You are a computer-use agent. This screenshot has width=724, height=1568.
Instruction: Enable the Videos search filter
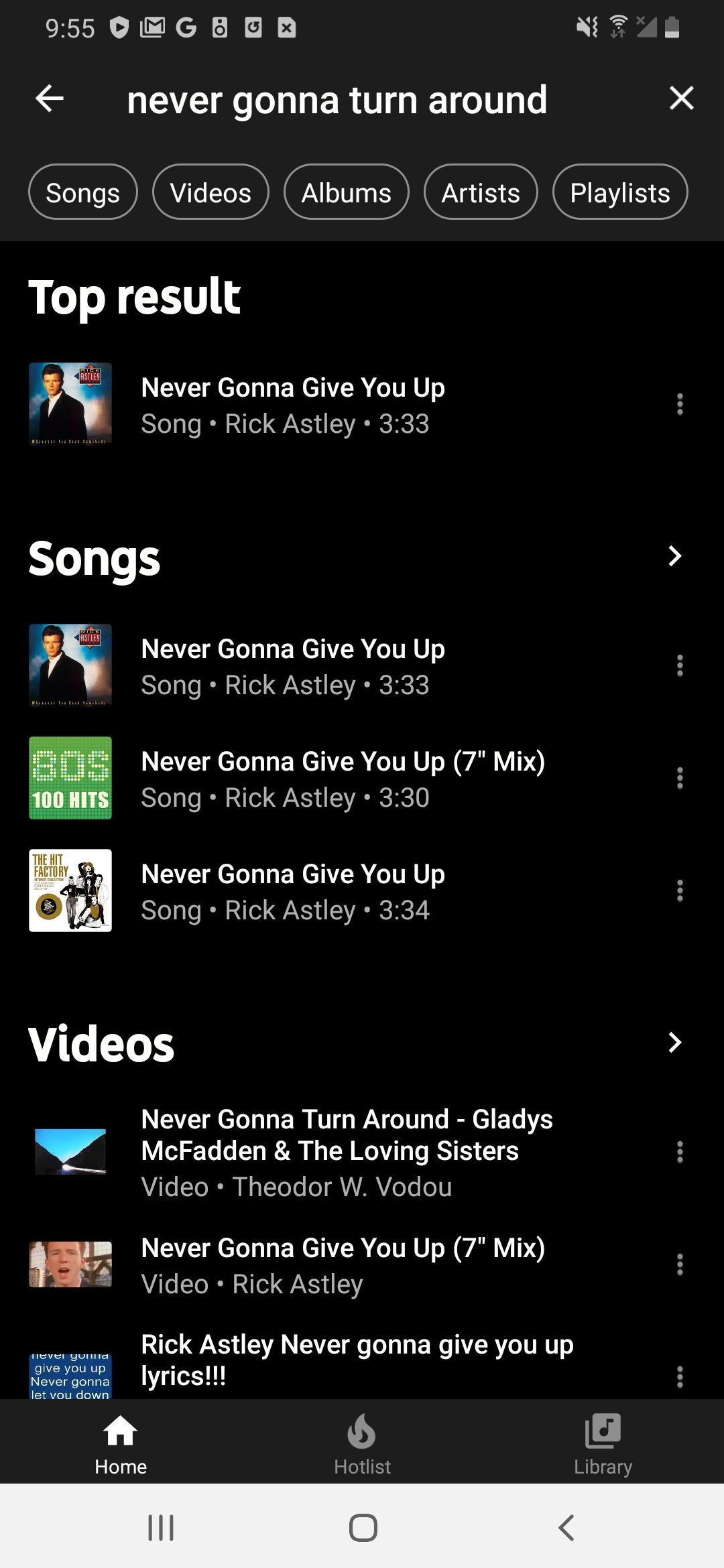pyautogui.click(x=210, y=192)
